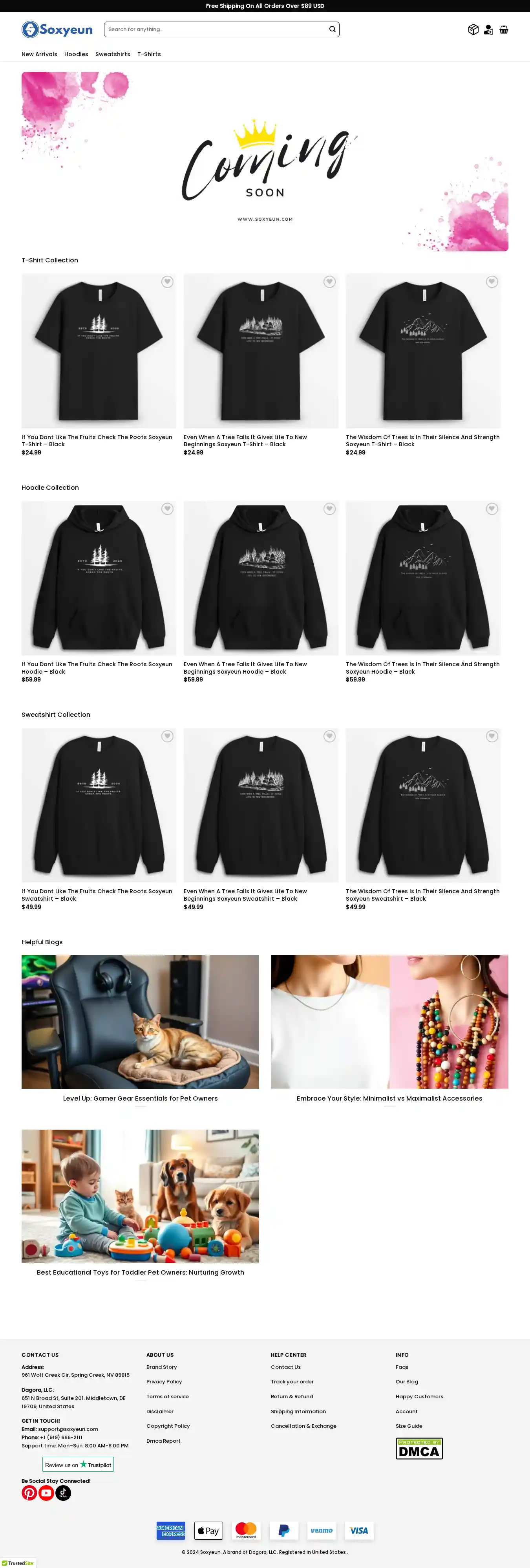Screen dimensions: 530x1568
Task: Open Track your order link
Action: [x=292, y=1381]
